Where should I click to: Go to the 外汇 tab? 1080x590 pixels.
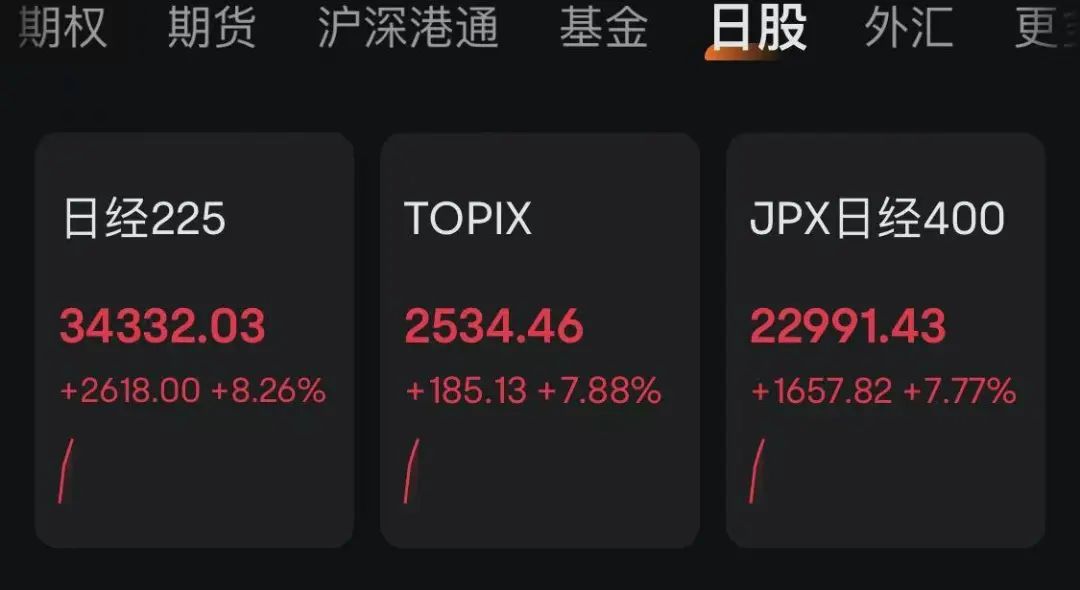[x=908, y=27]
